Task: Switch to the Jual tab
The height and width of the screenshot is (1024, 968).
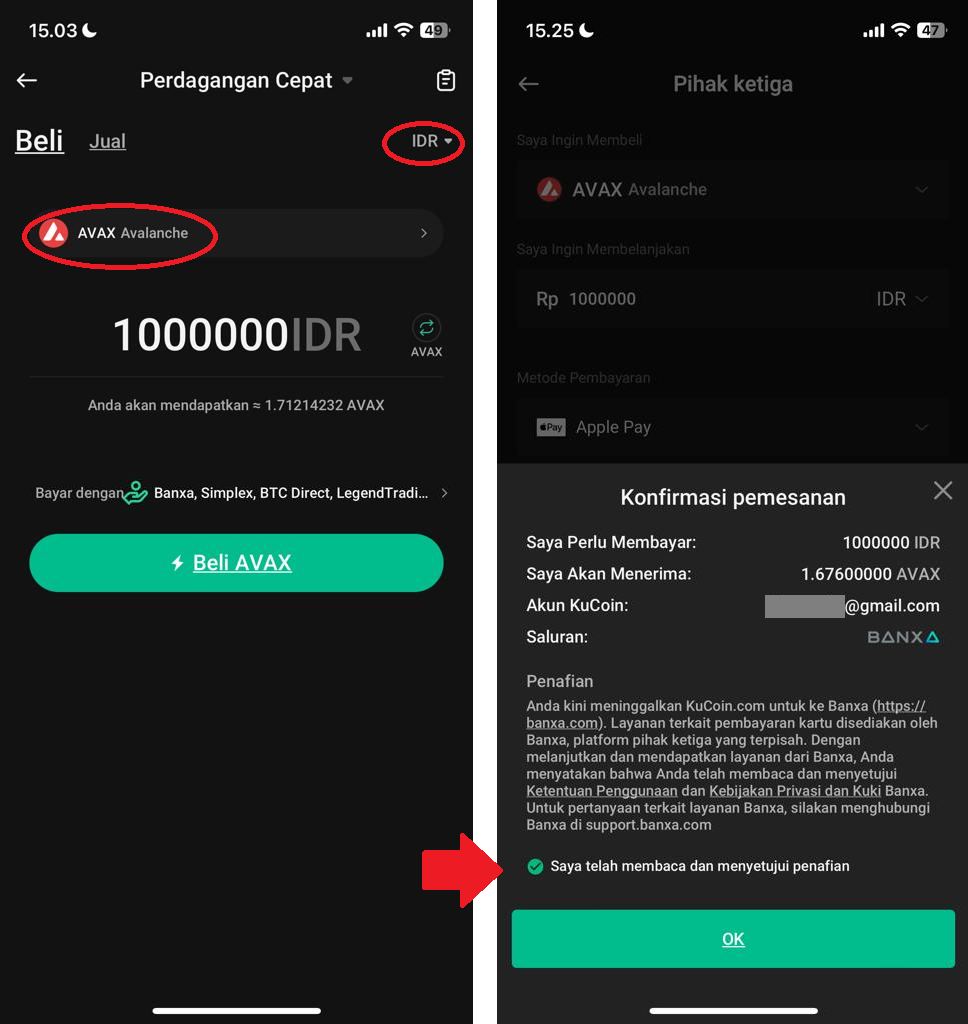Action: (107, 142)
